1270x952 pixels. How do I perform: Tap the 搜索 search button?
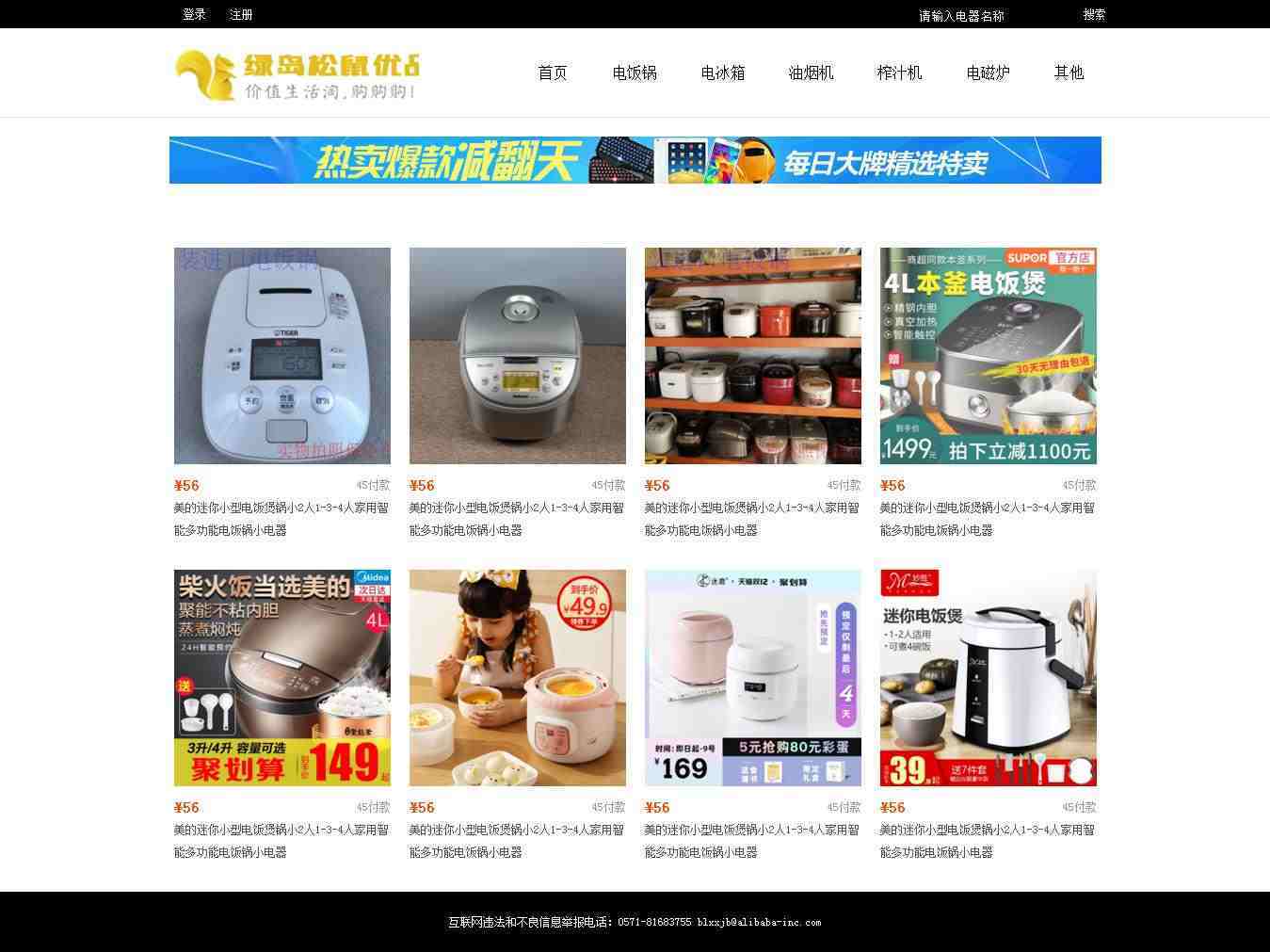tap(1094, 14)
